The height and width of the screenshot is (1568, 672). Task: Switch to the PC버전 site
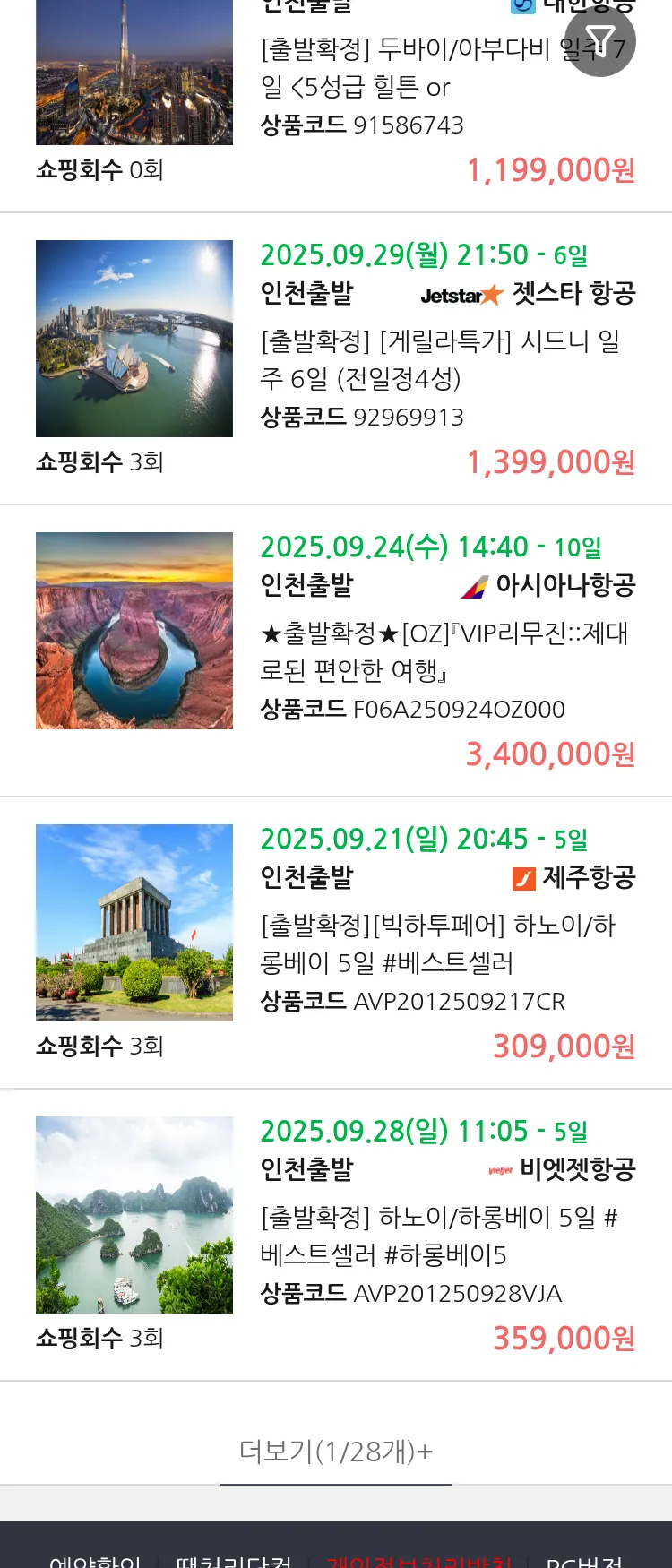[583, 1559]
